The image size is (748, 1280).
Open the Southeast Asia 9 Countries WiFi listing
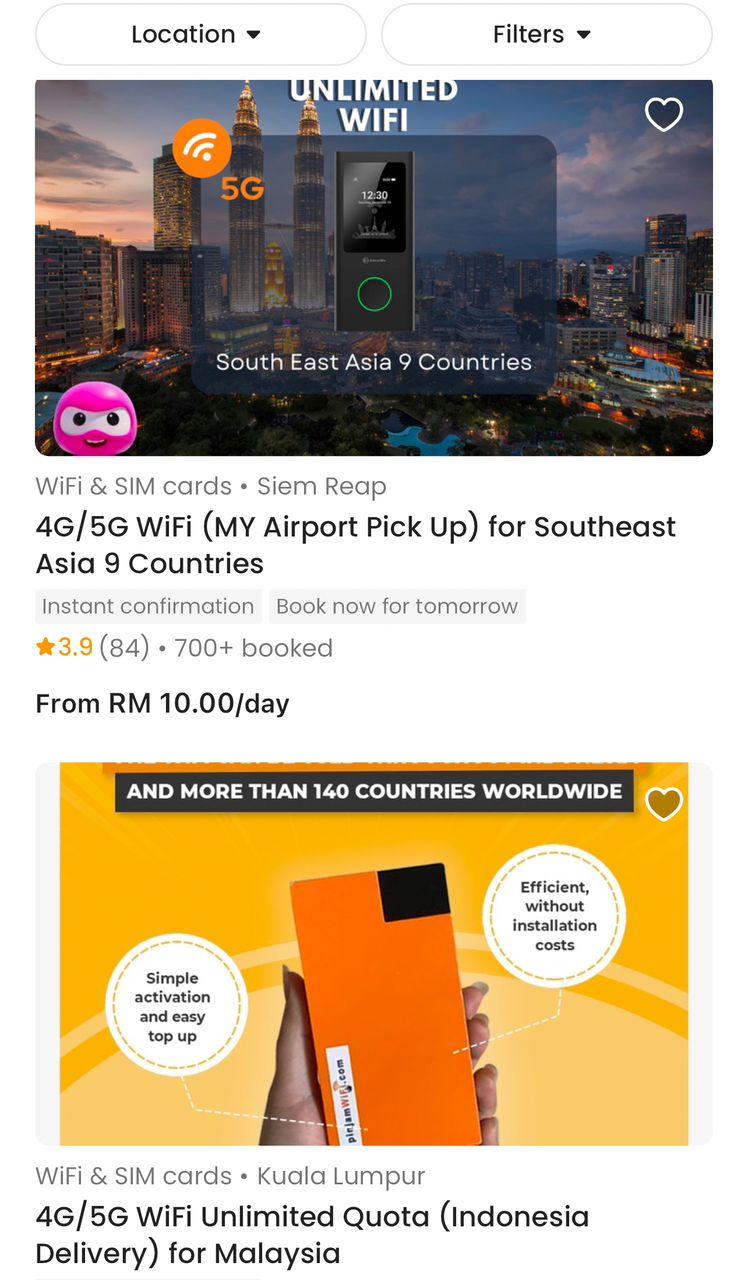[355, 545]
